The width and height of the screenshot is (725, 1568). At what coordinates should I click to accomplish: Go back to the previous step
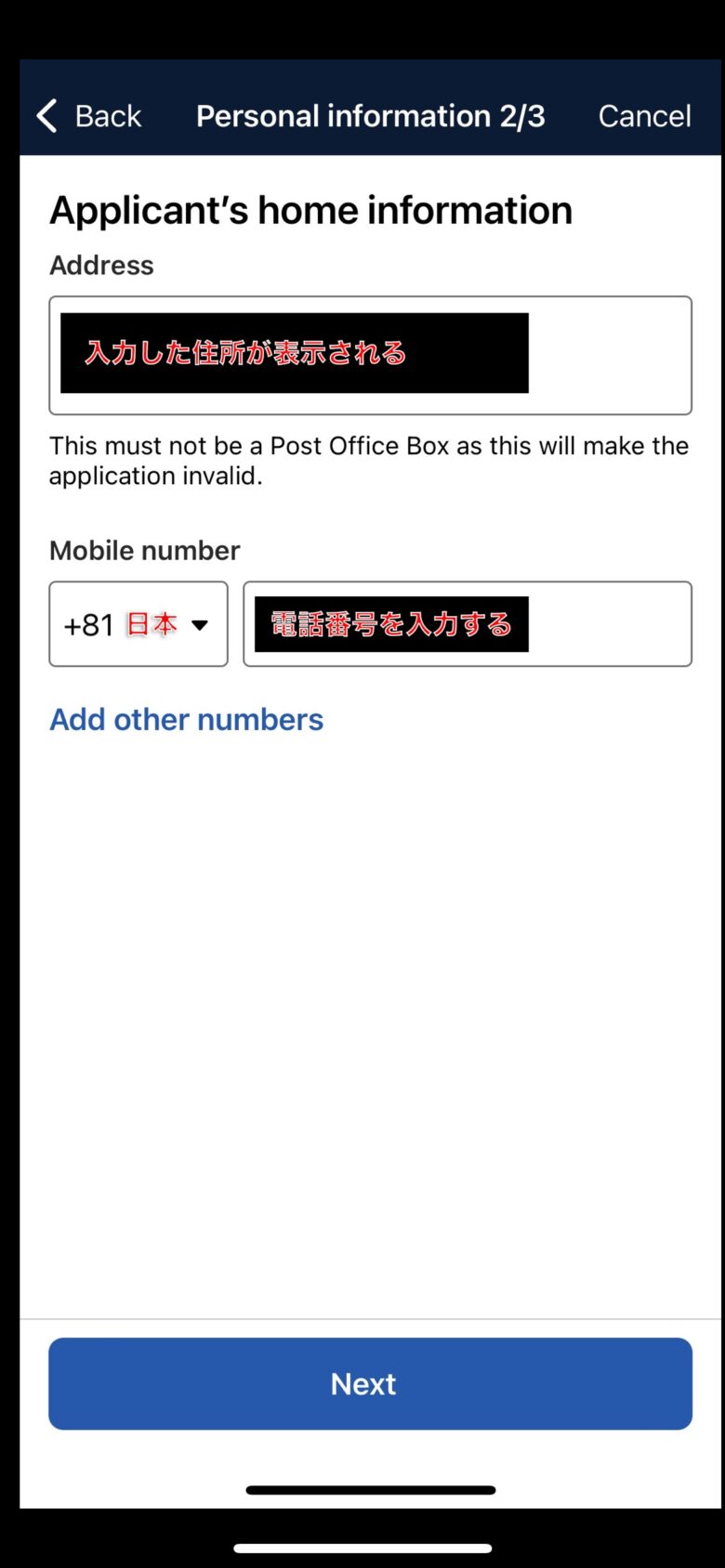89,116
